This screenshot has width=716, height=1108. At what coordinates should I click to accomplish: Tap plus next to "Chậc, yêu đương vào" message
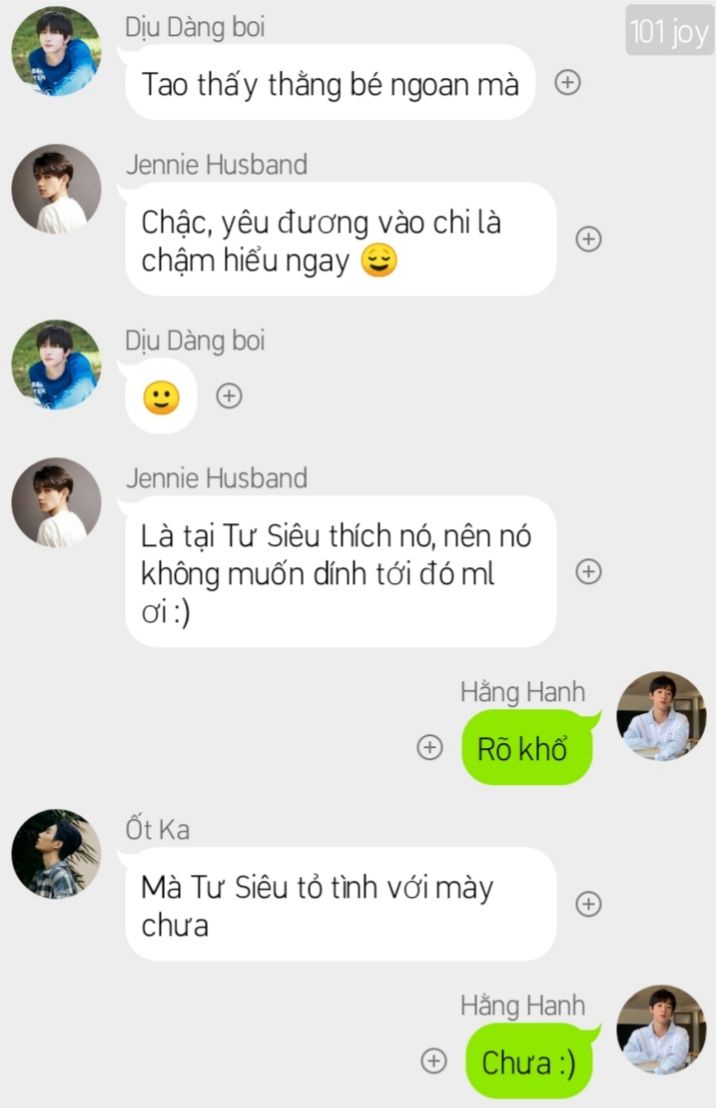pyautogui.click(x=589, y=239)
